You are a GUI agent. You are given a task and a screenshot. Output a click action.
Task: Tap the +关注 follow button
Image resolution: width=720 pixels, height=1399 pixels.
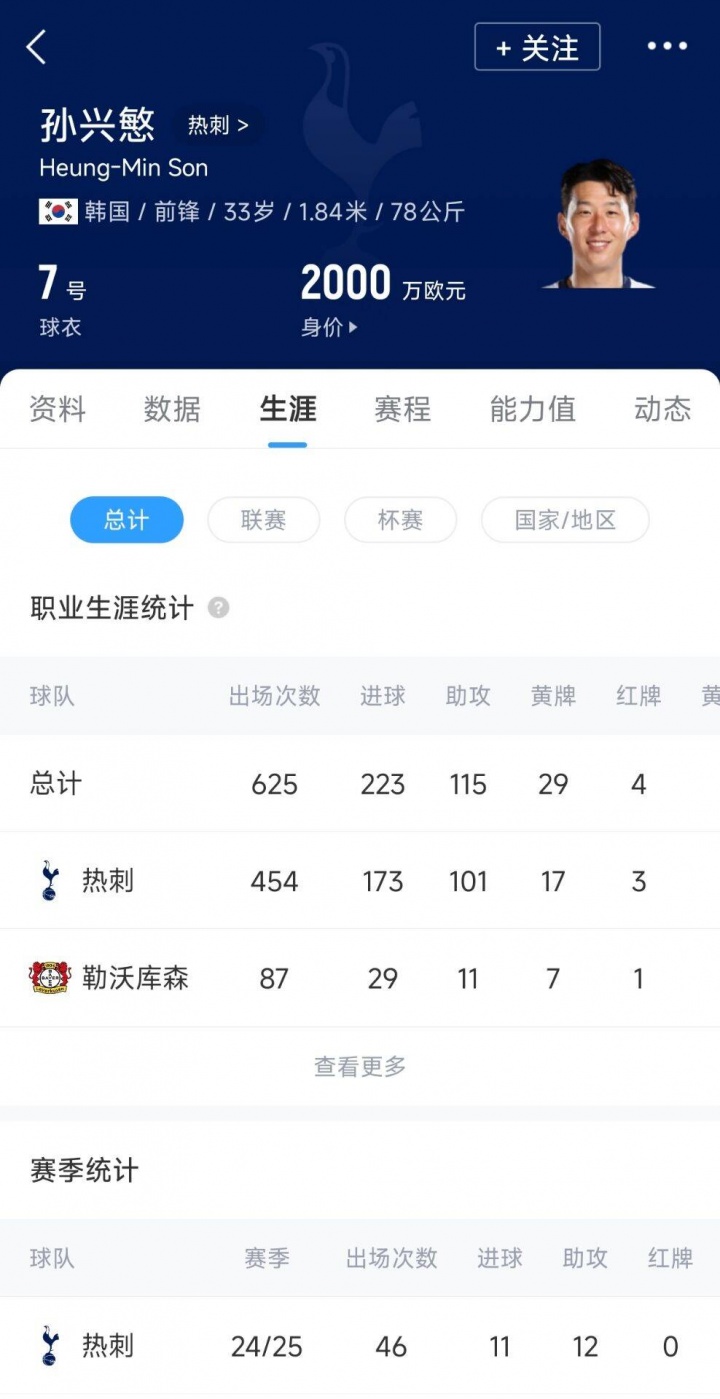click(x=537, y=47)
